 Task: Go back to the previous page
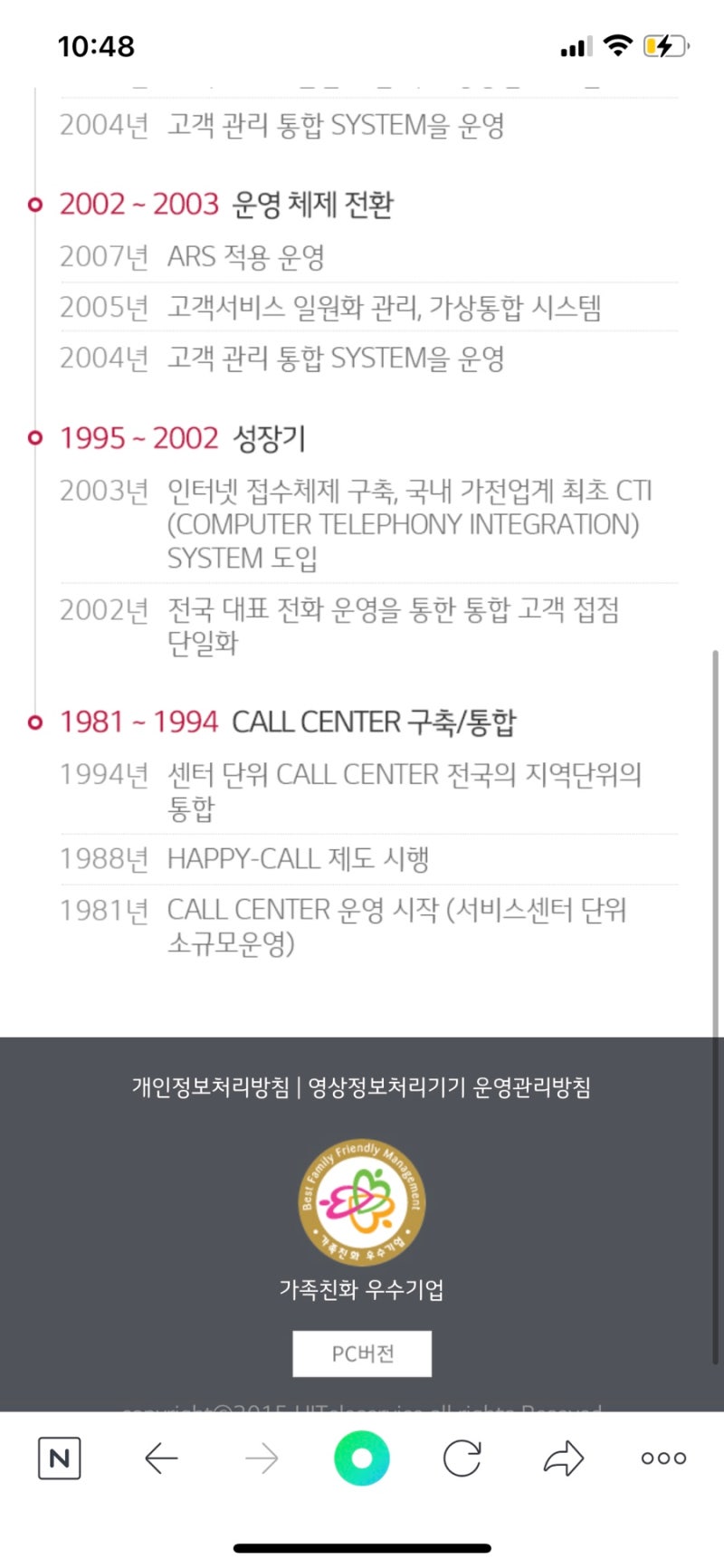(x=161, y=1458)
